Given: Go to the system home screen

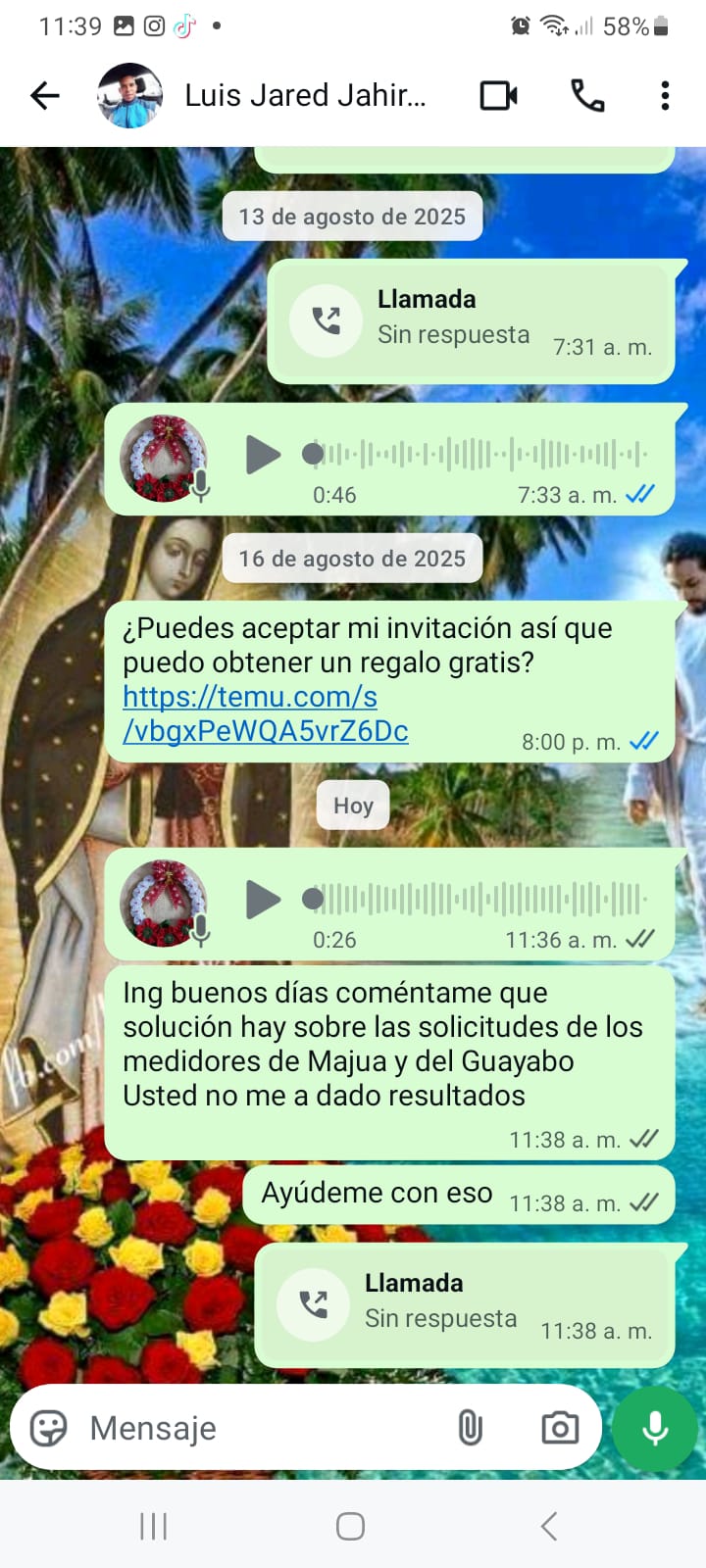Looking at the screenshot, I should pos(350,1526).
